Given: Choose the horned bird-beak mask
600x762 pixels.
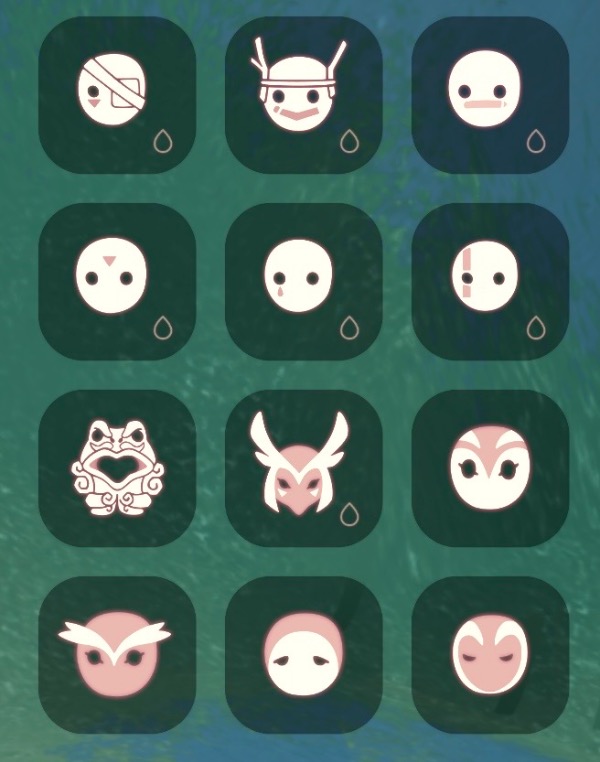Looking at the screenshot, I should tap(300, 466).
